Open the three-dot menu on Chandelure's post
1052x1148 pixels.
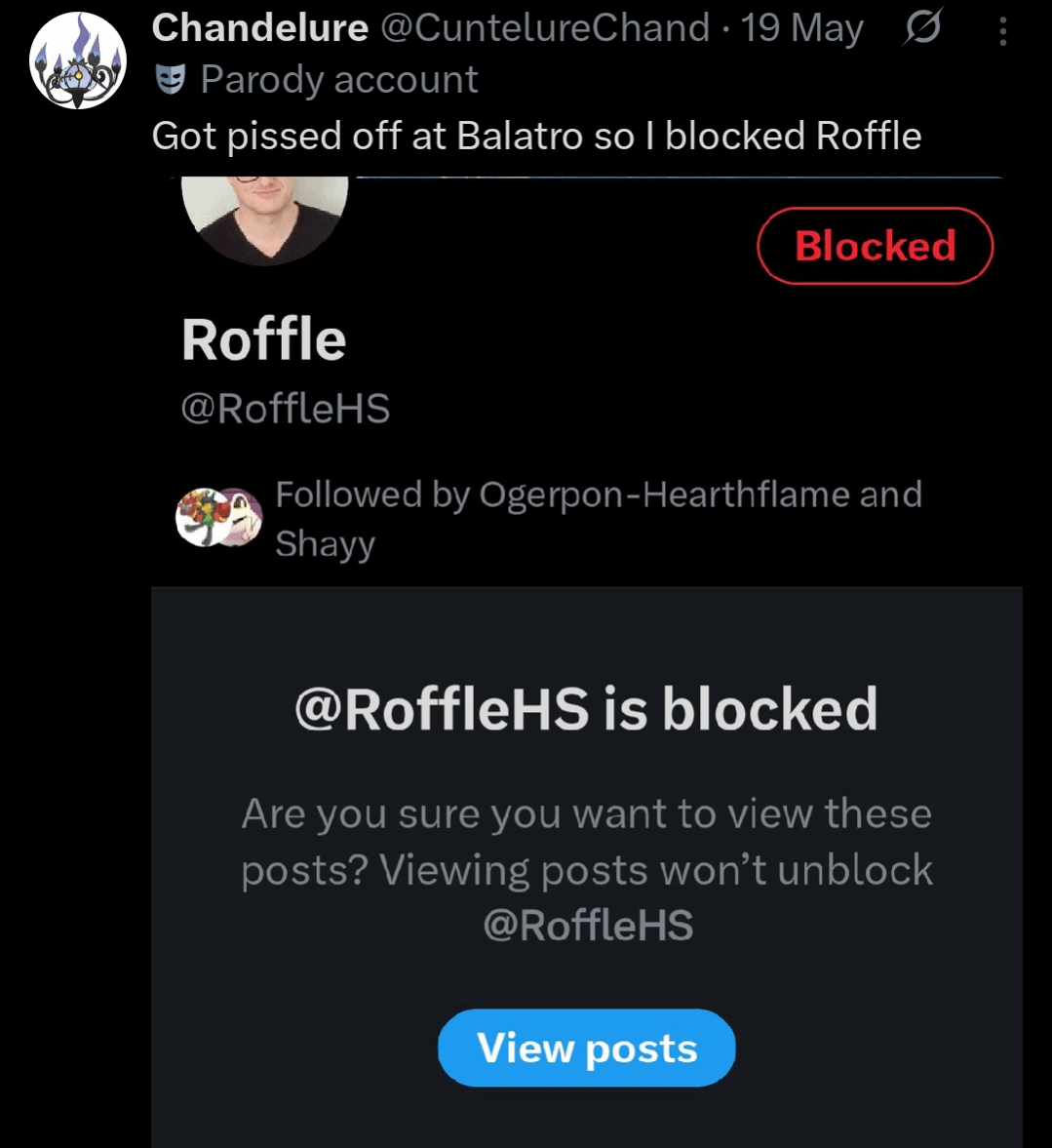click(1002, 32)
